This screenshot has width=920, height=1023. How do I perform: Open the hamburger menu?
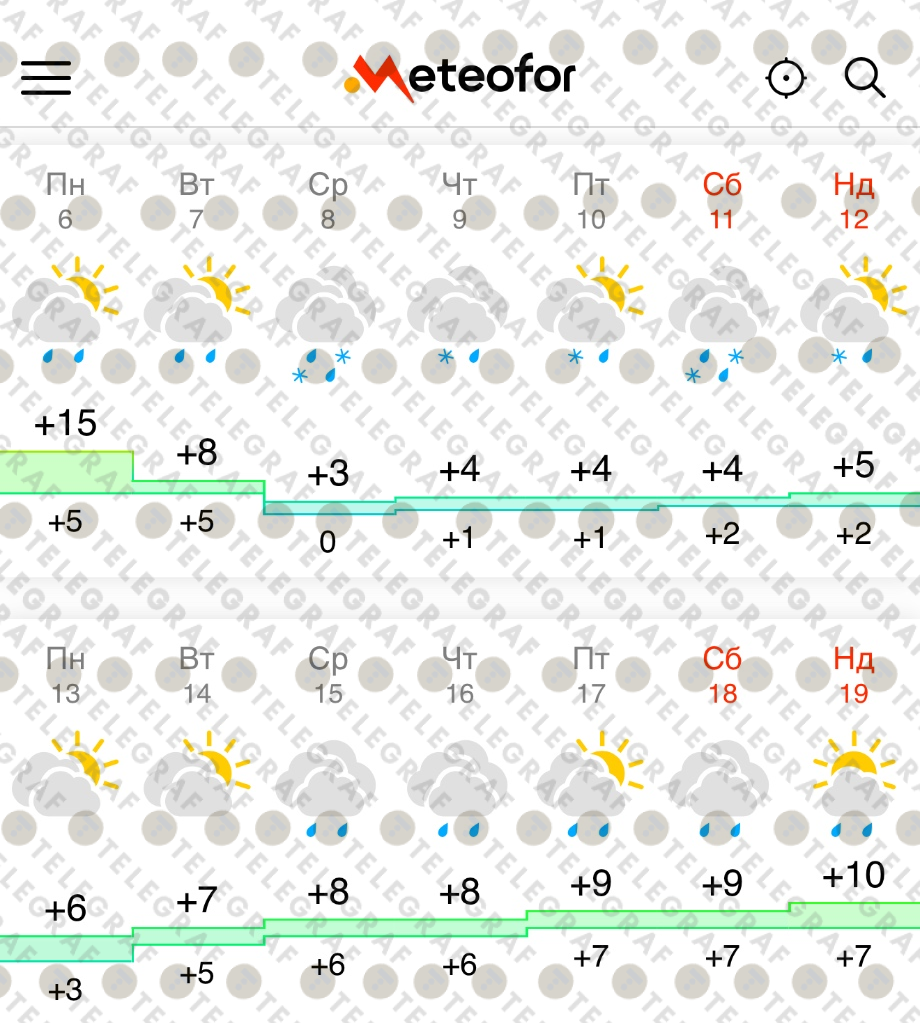[x=46, y=77]
